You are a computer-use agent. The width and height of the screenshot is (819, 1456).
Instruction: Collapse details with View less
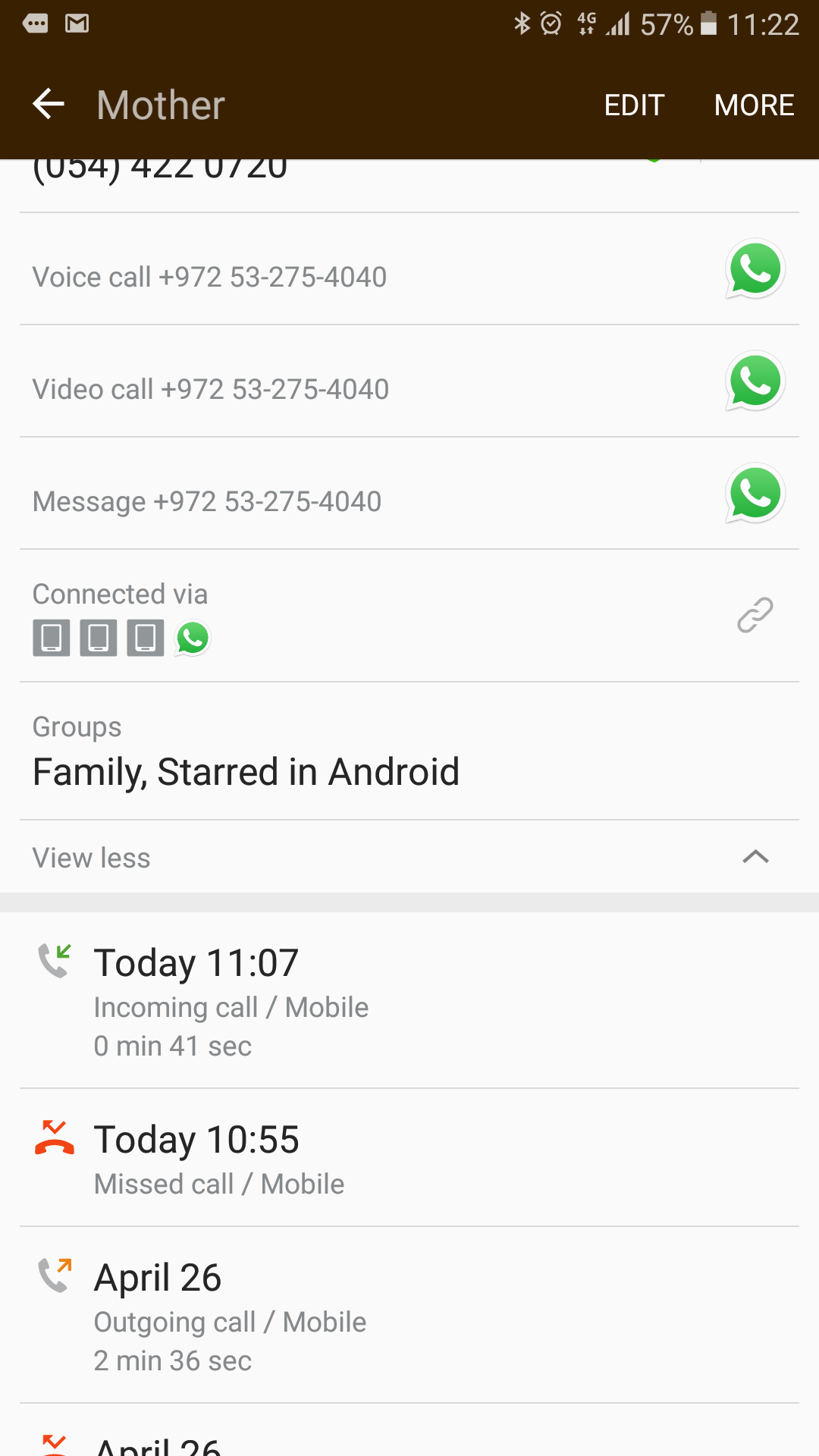click(409, 857)
